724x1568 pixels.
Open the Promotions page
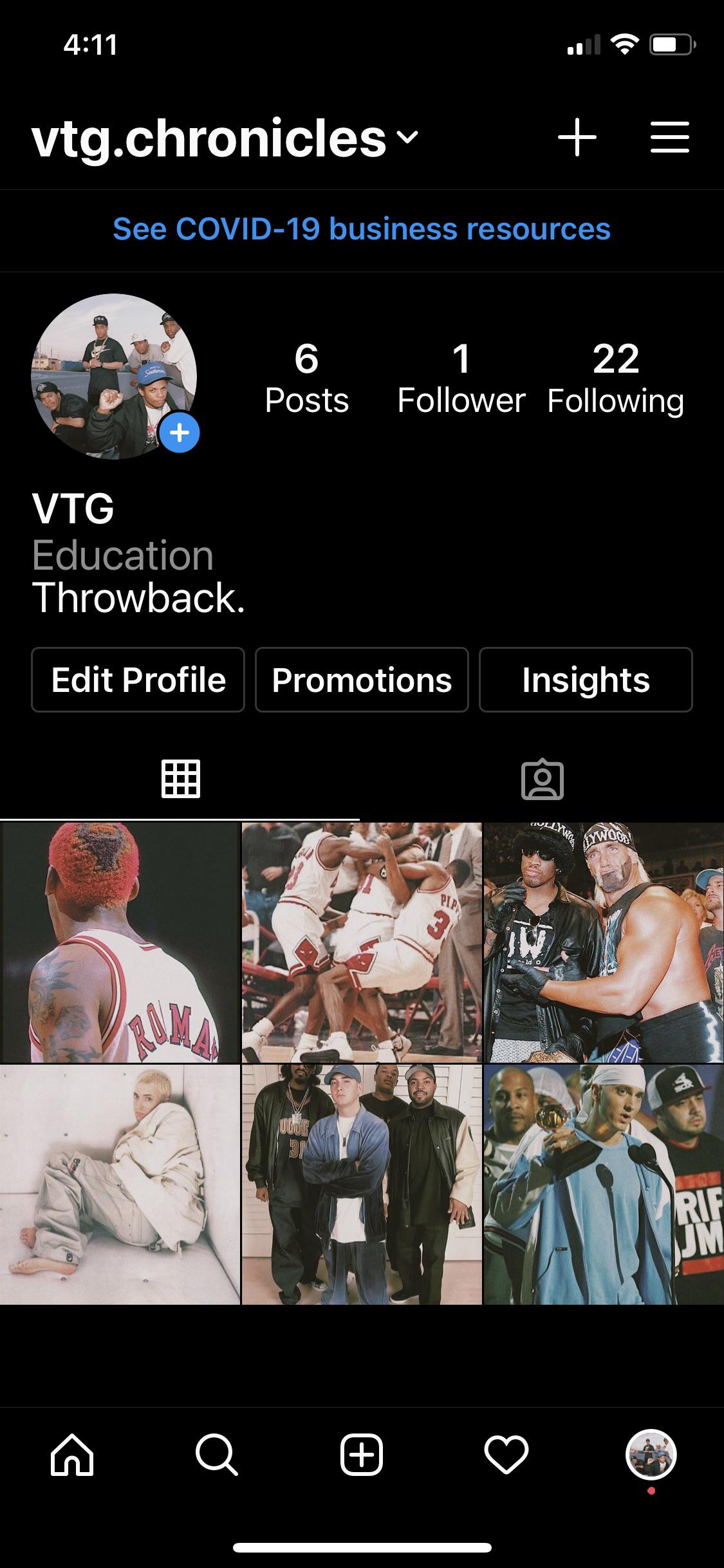pos(362,680)
